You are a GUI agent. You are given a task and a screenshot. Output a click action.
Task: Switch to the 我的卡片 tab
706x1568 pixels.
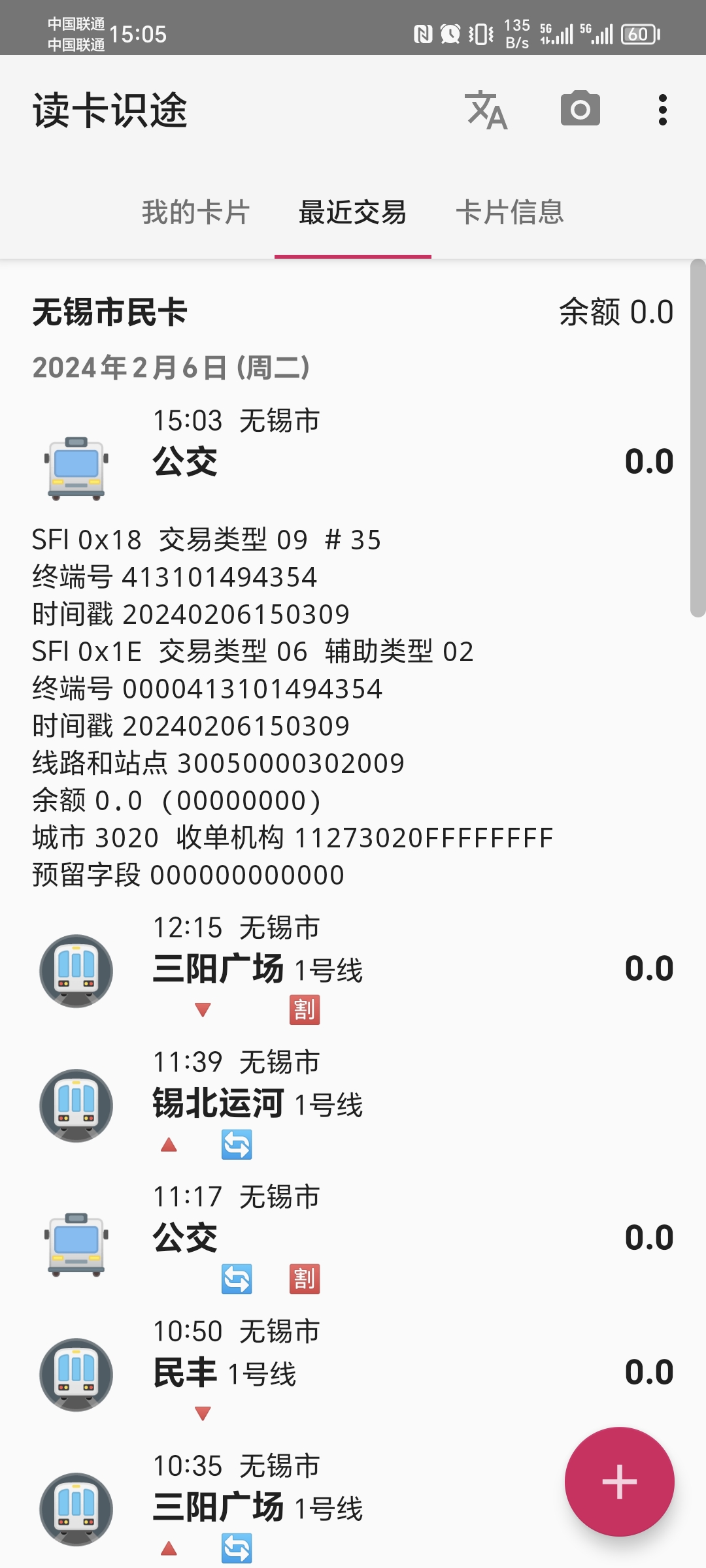click(196, 212)
